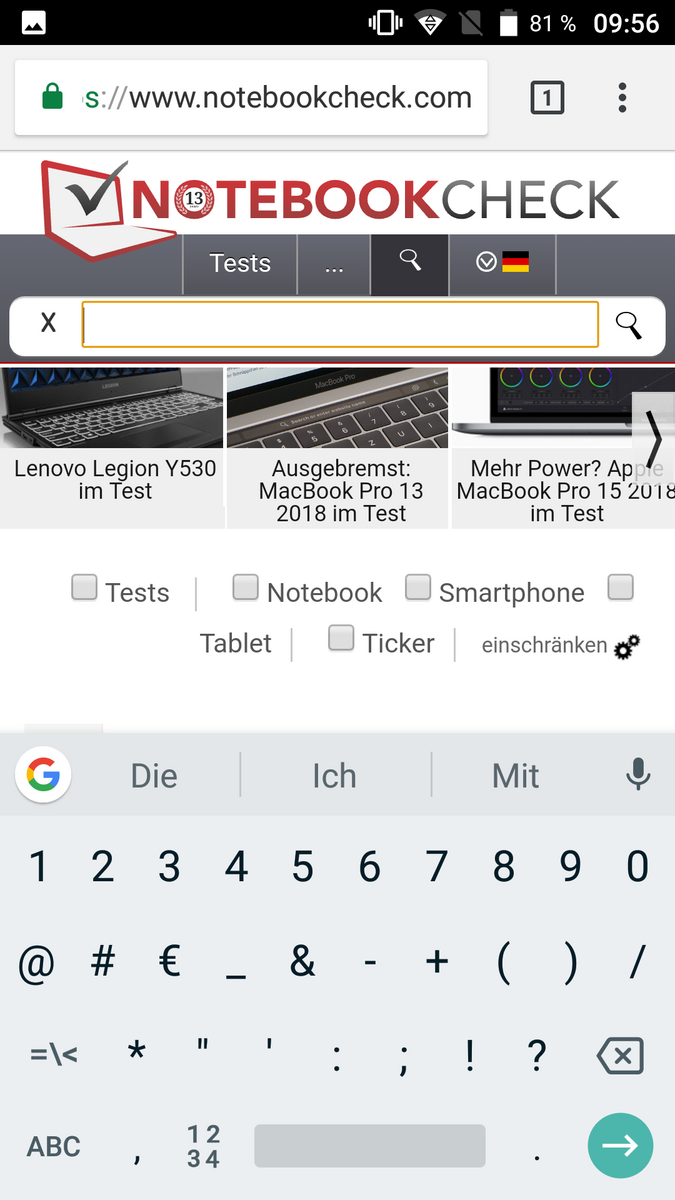Focus the site search text field
This screenshot has height=1200, width=675.
coord(340,325)
